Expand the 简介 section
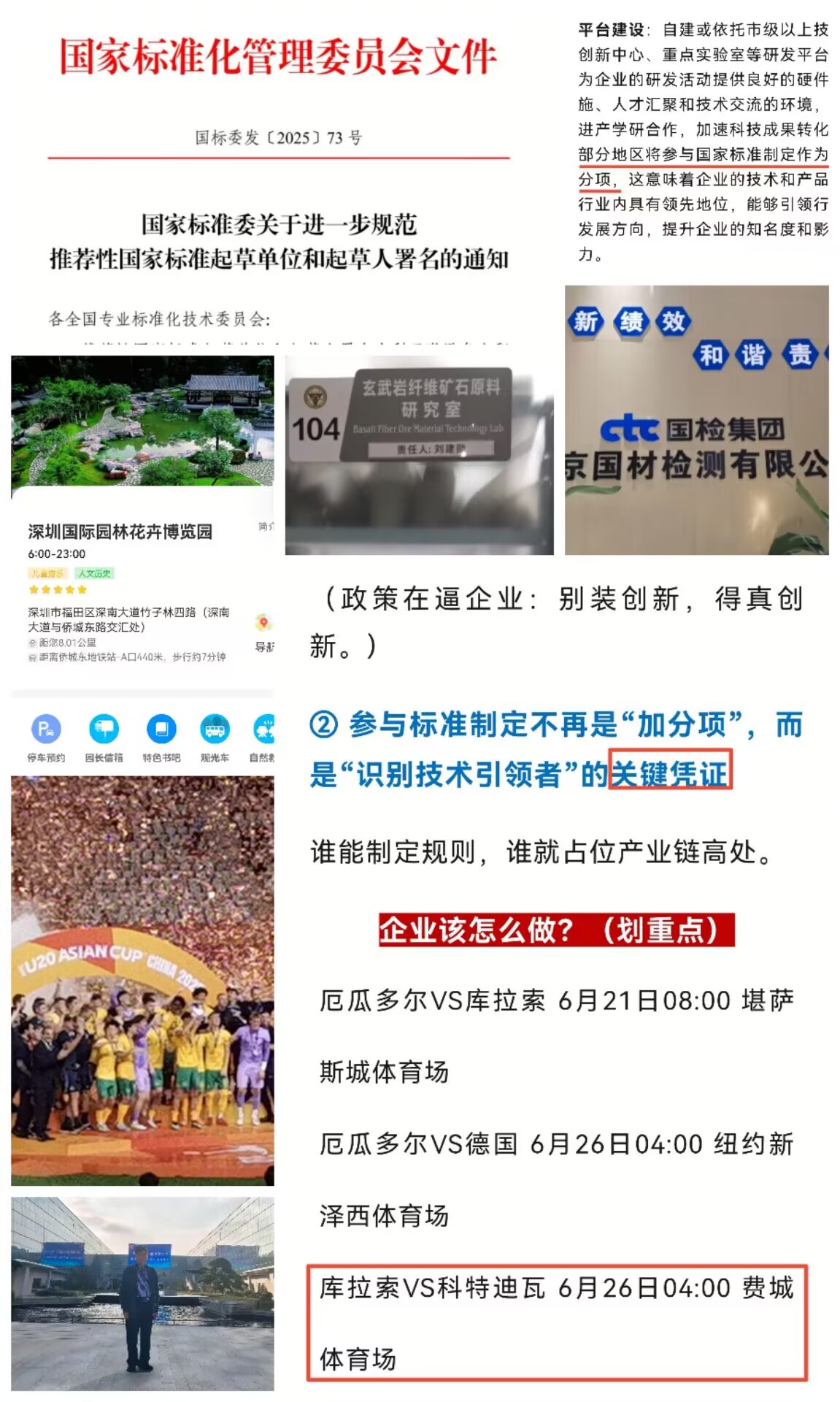840x1402 pixels. point(265,527)
